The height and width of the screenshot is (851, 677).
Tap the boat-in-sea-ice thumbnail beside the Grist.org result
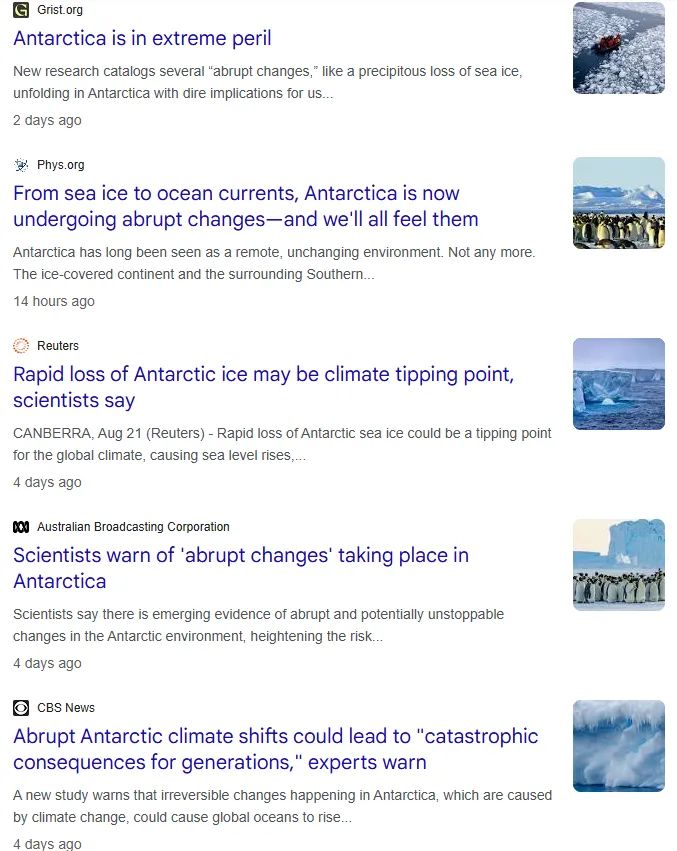(x=618, y=48)
